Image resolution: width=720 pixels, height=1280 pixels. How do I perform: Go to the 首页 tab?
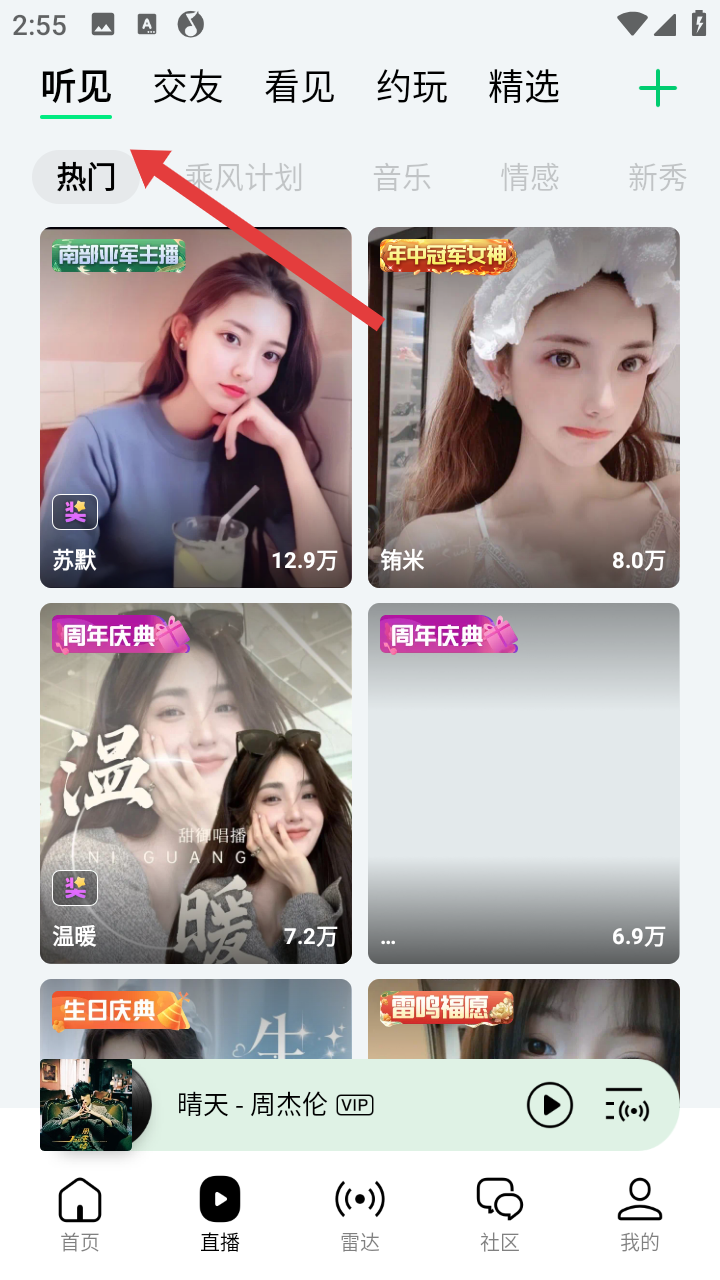[80, 1213]
